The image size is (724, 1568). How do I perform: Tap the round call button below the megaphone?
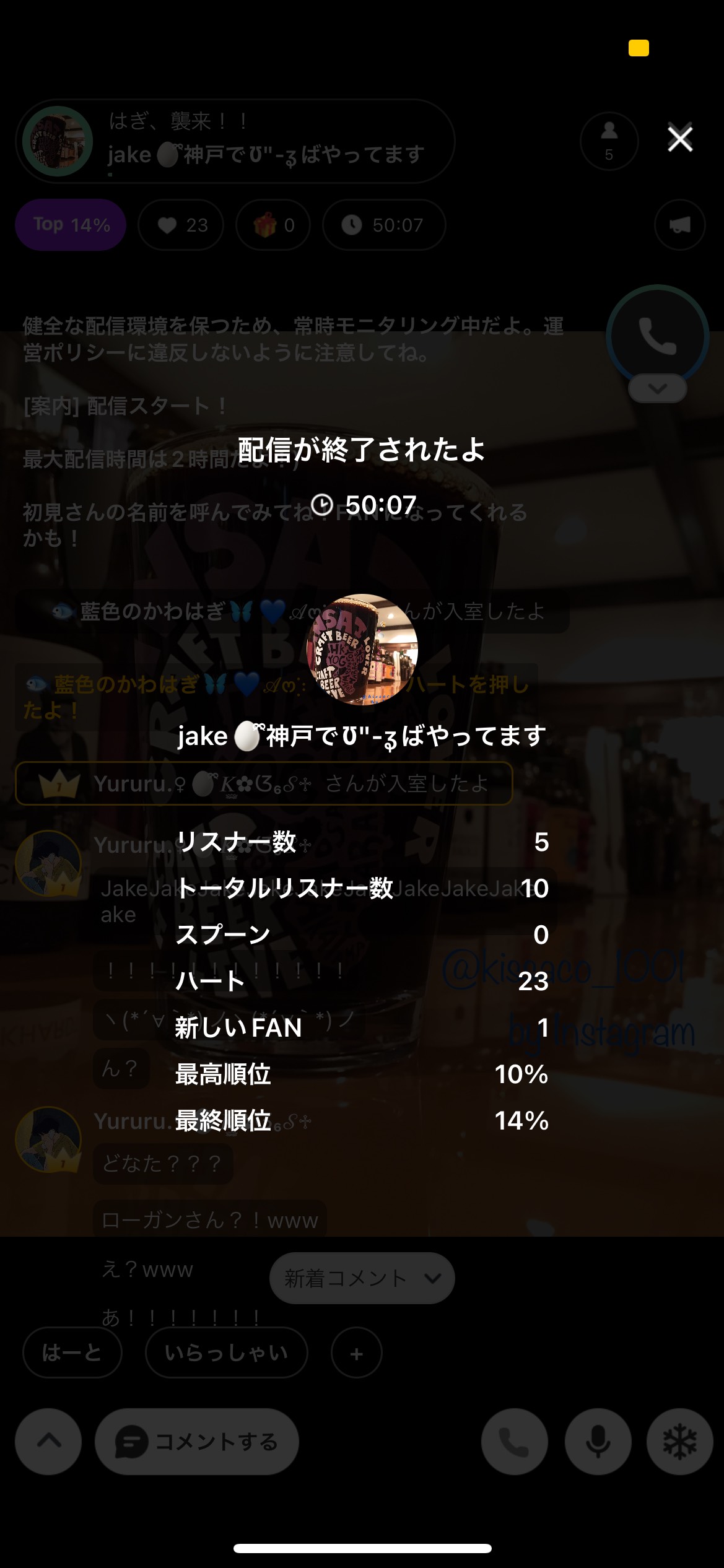point(657,335)
